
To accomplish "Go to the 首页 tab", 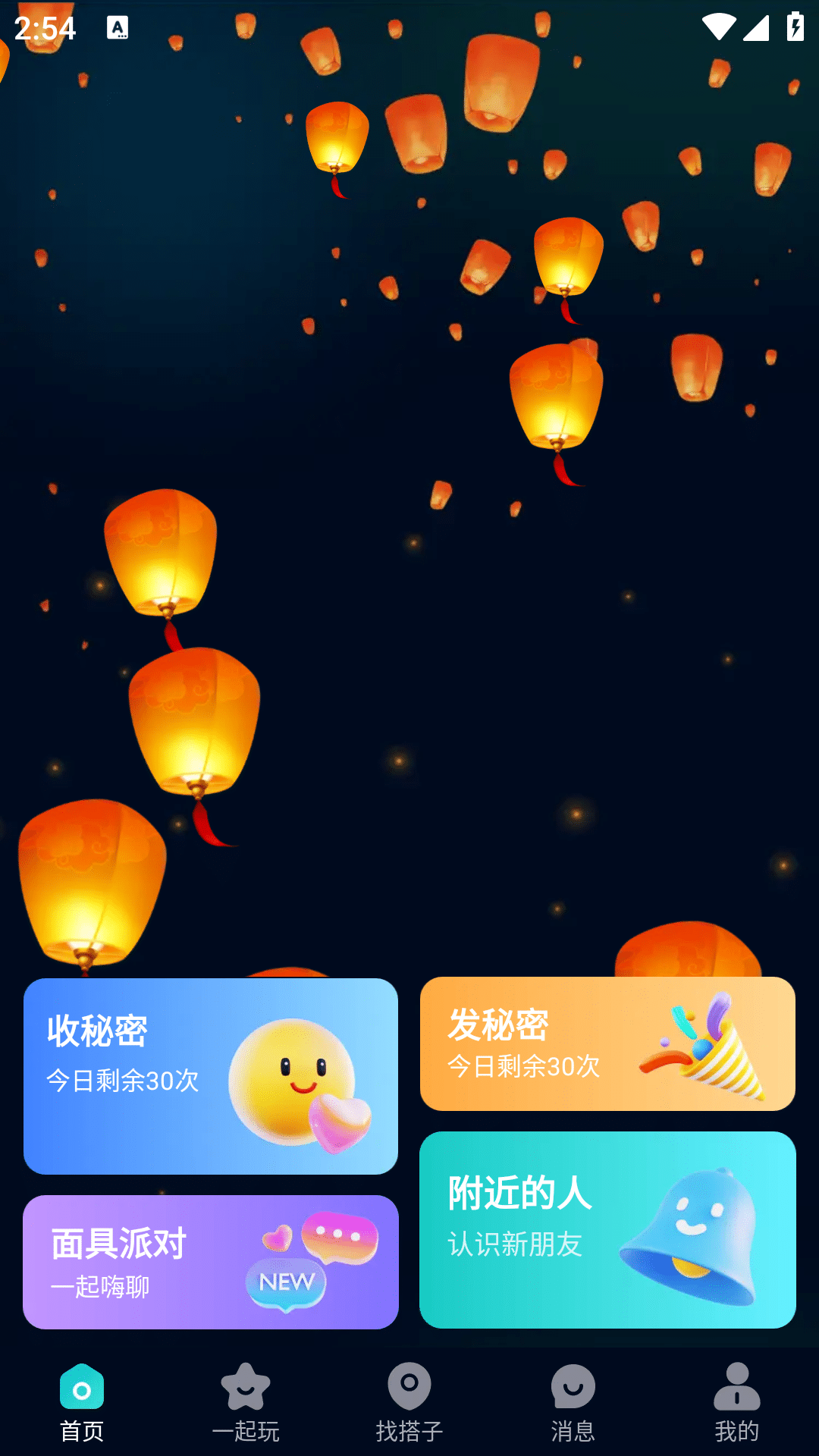I will (x=82, y=1403).
